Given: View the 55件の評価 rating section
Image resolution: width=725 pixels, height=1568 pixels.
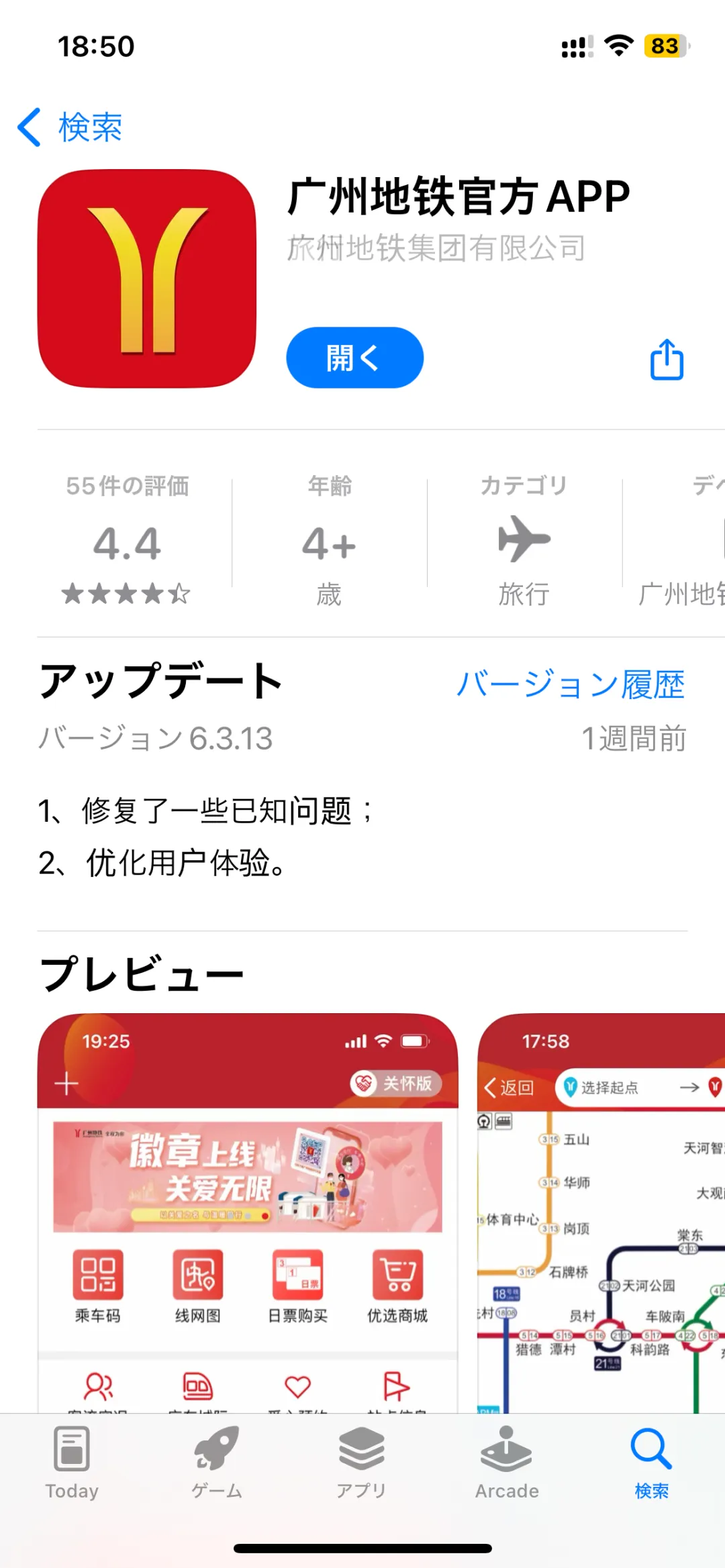Looking at the screenshot, I should pyautogui.click(x=128, y=539).
